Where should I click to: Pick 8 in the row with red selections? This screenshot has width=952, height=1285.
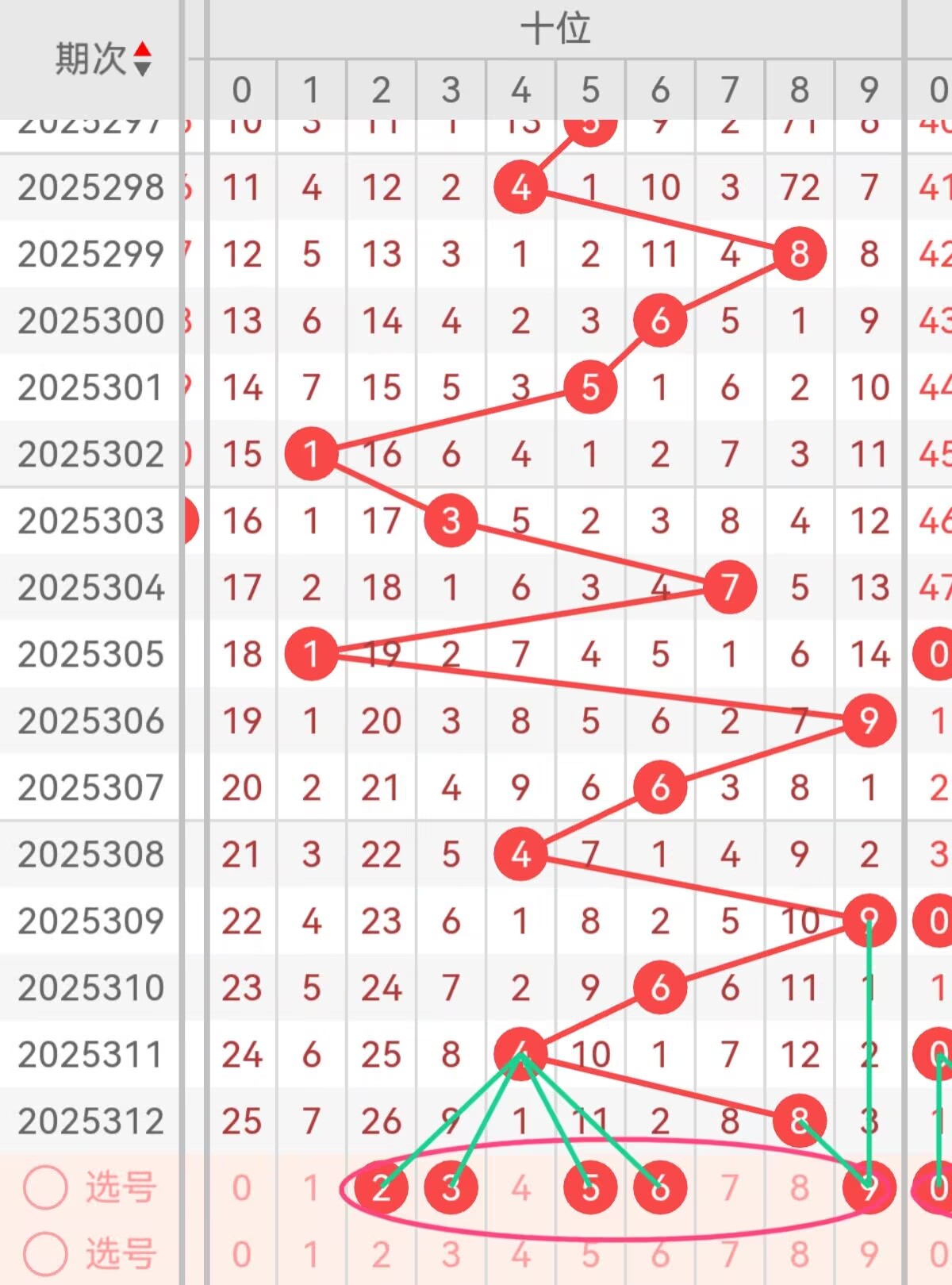click(800, 1188)
